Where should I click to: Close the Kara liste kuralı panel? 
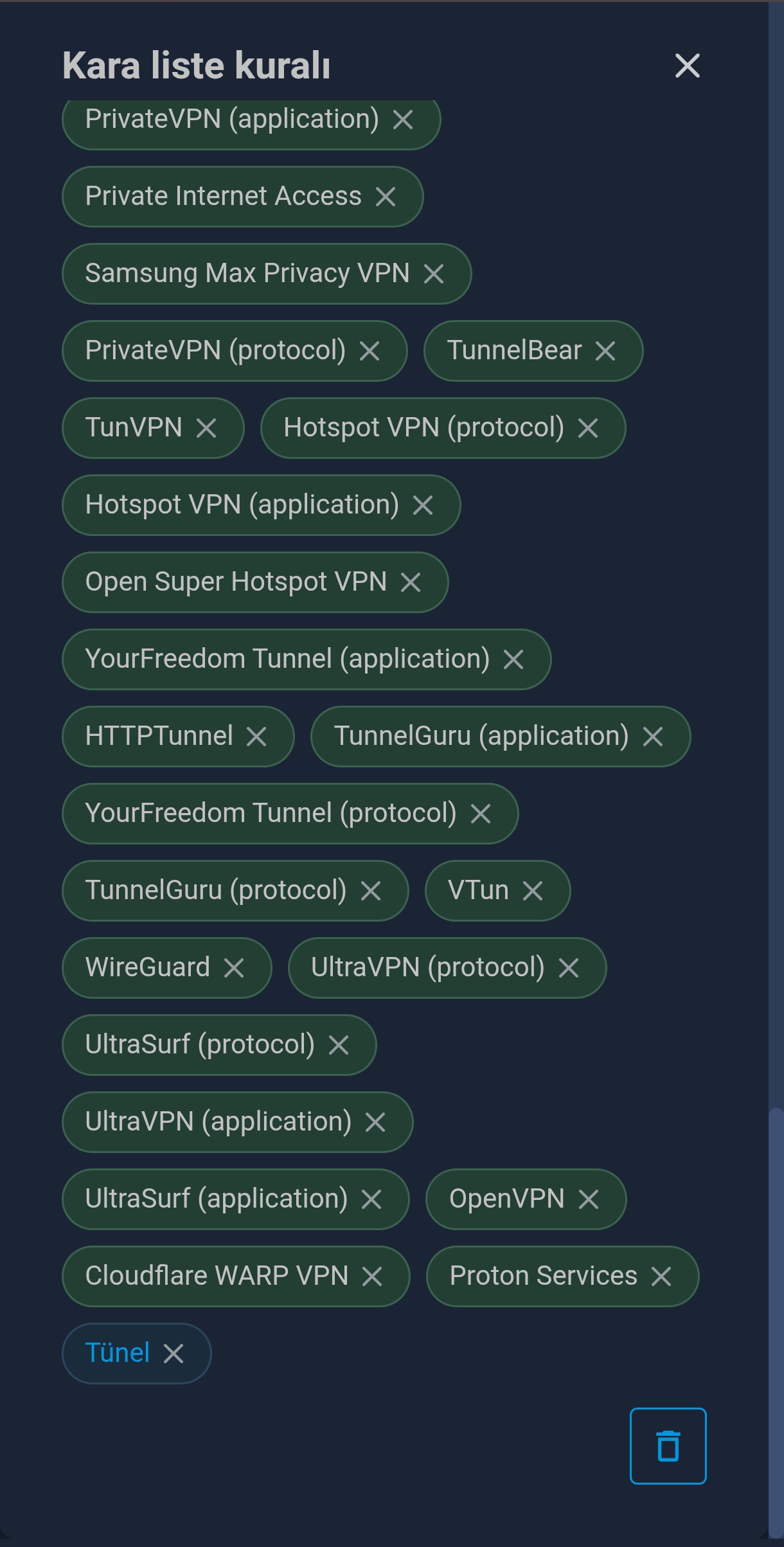(x=687, y=66)
